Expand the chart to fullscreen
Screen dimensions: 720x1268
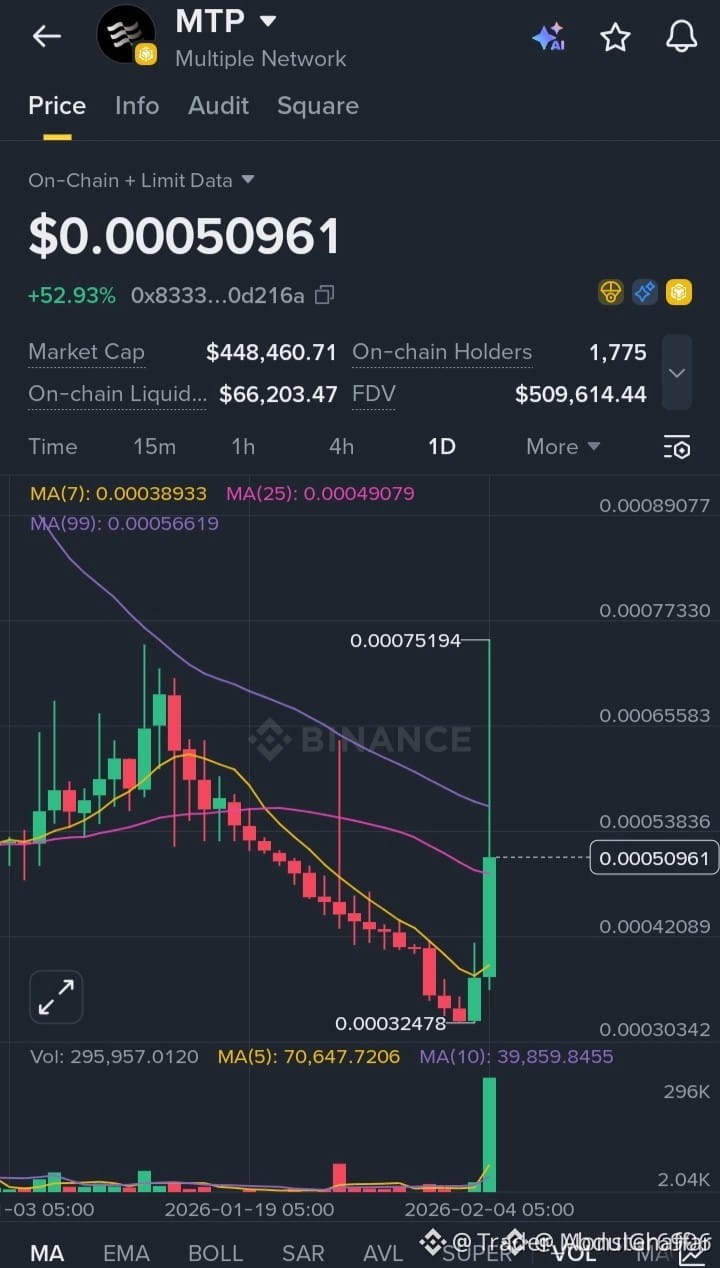click(x=56, y=996)
